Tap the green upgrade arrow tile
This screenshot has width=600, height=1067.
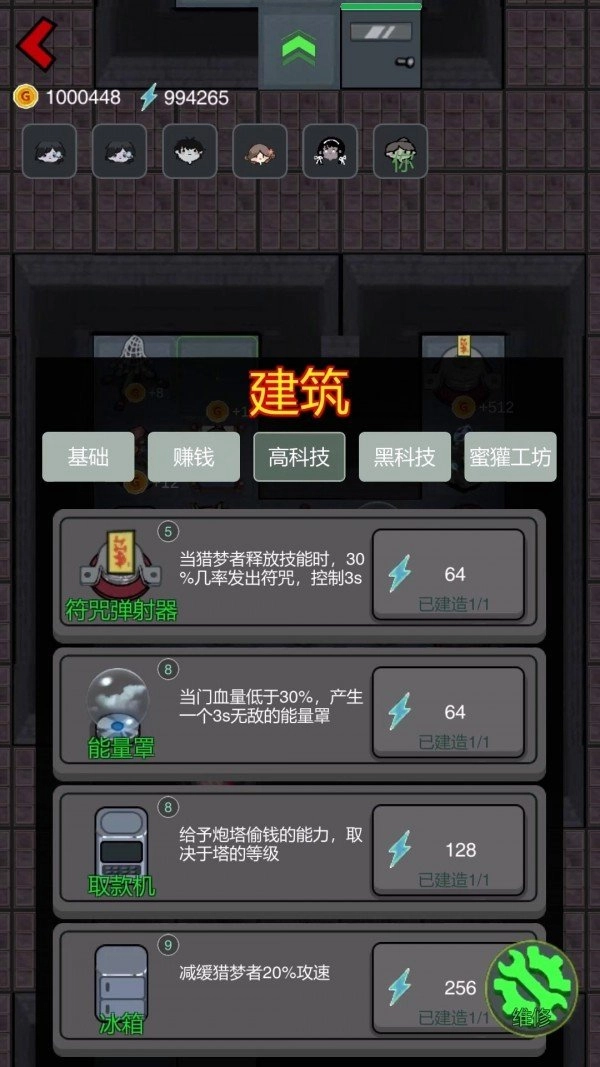tap(299, 47)
